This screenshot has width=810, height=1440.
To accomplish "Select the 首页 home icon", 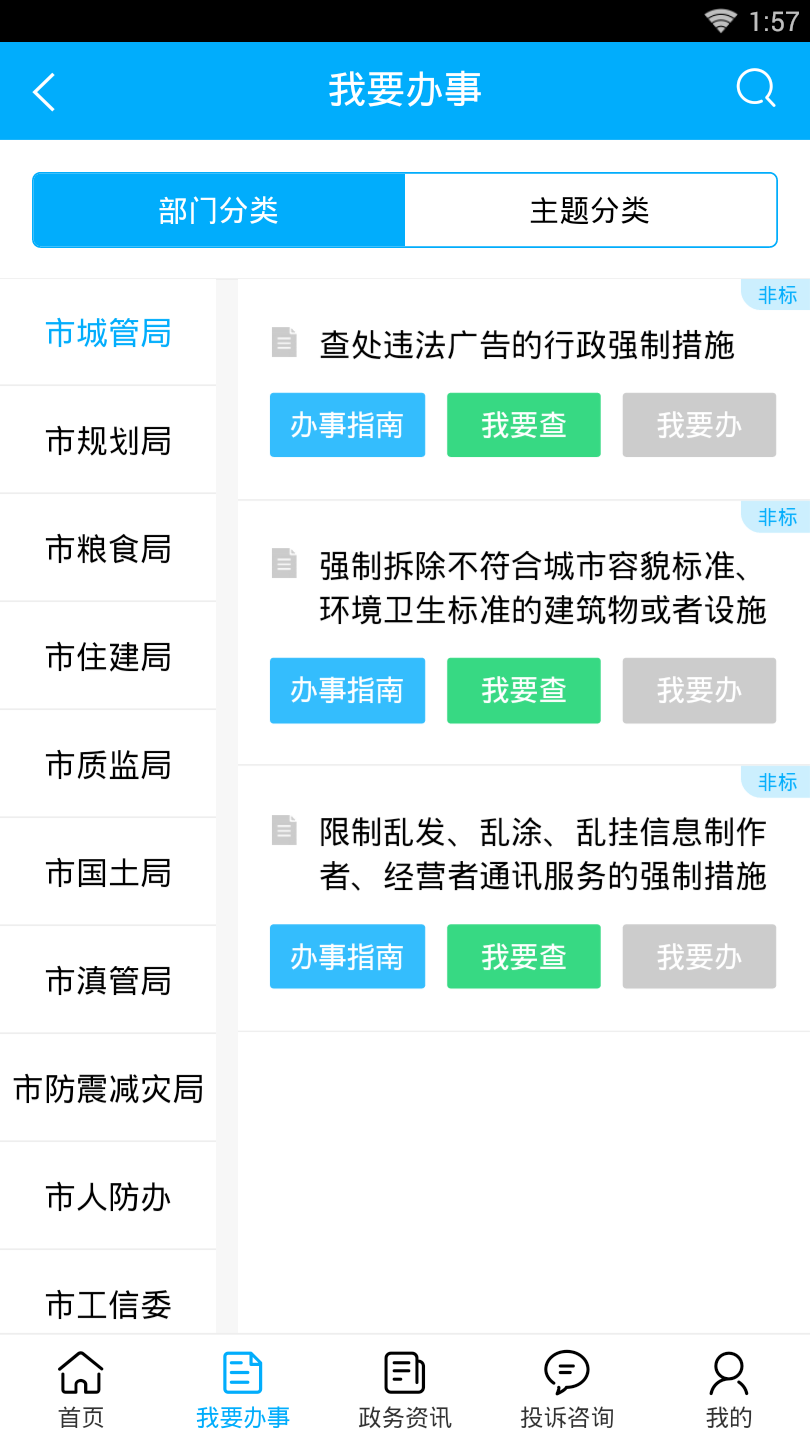I will click(80, 1385).
